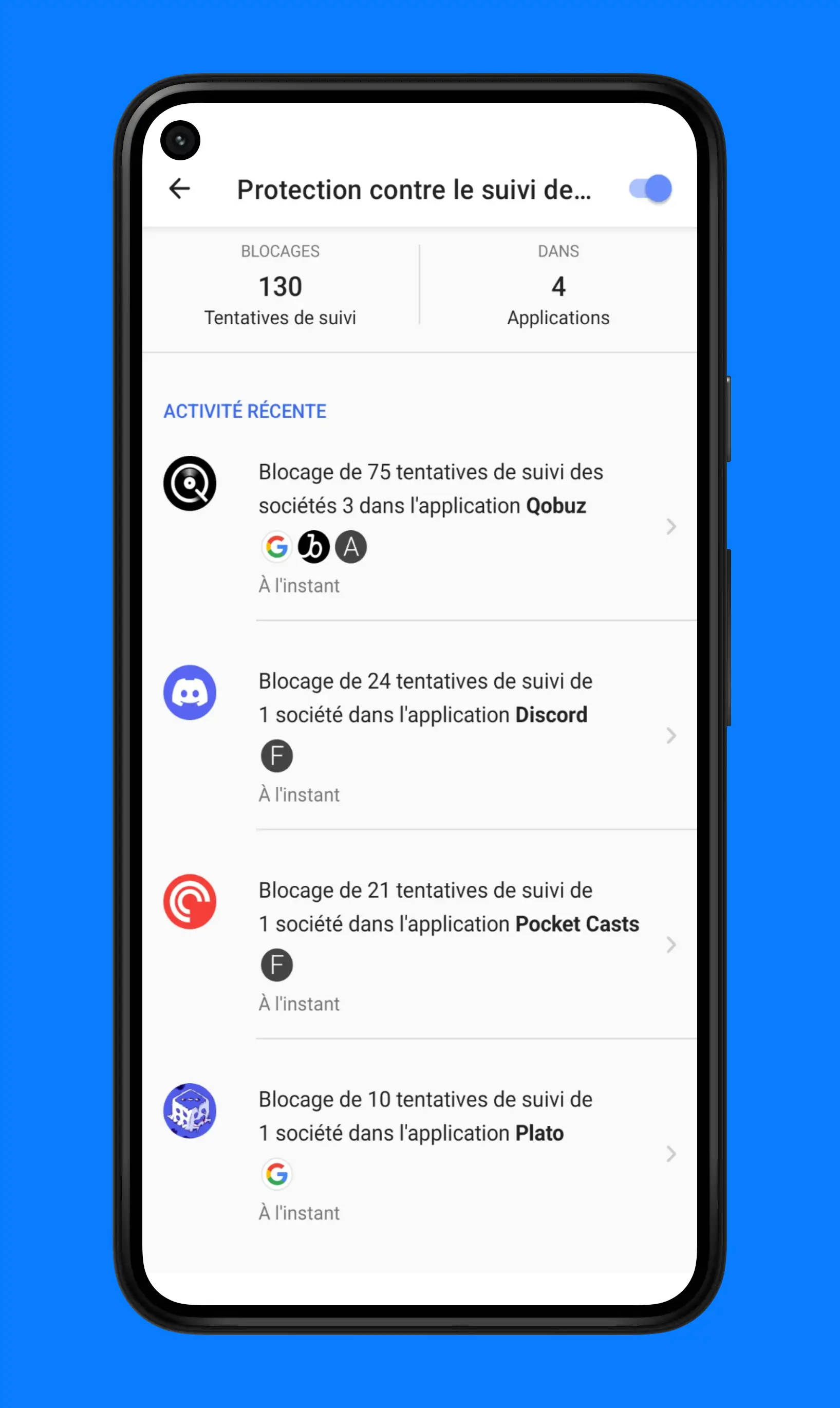
Task: Open the Pocket Casts tracking activity row
Action: click(430, 944)
